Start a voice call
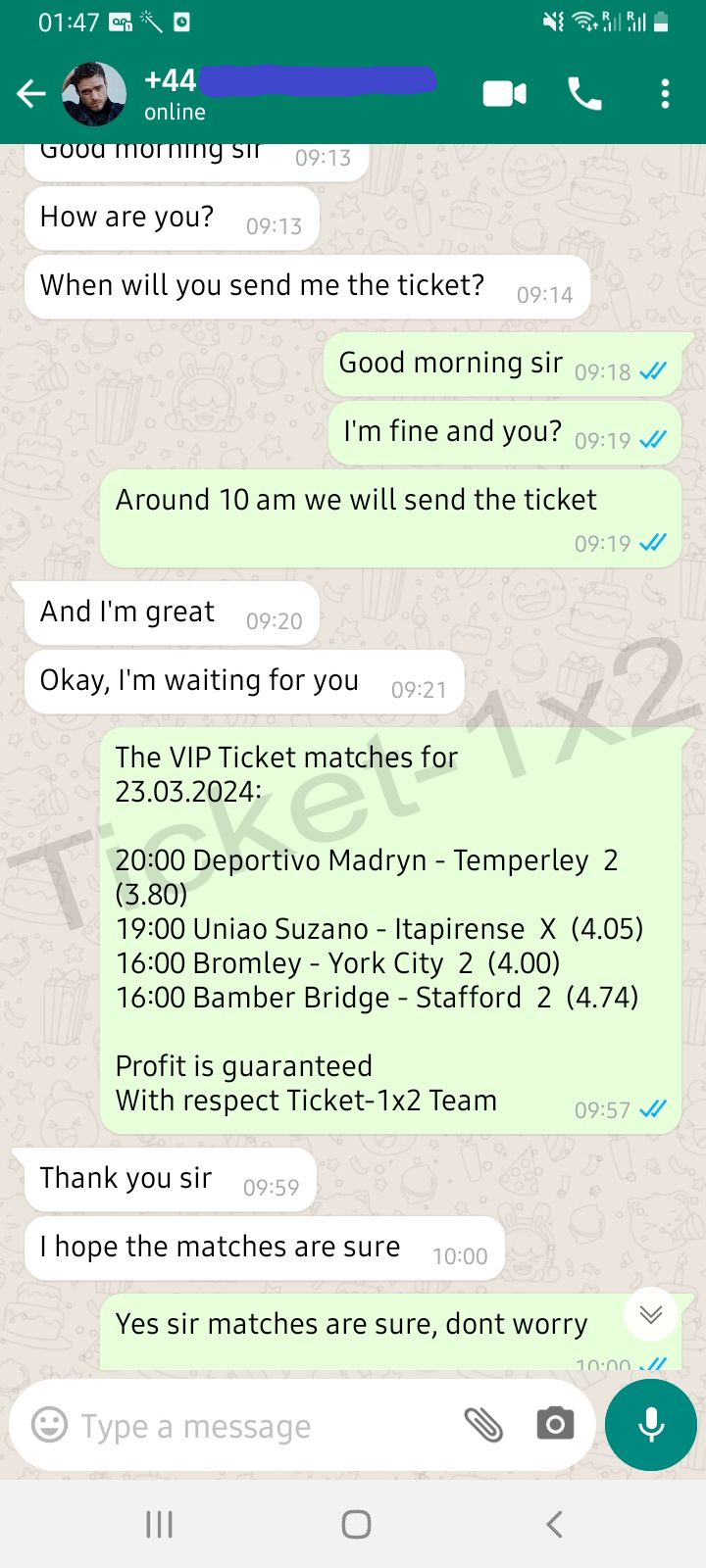Viewport: 706px width, 1568px height. [585, 94]
